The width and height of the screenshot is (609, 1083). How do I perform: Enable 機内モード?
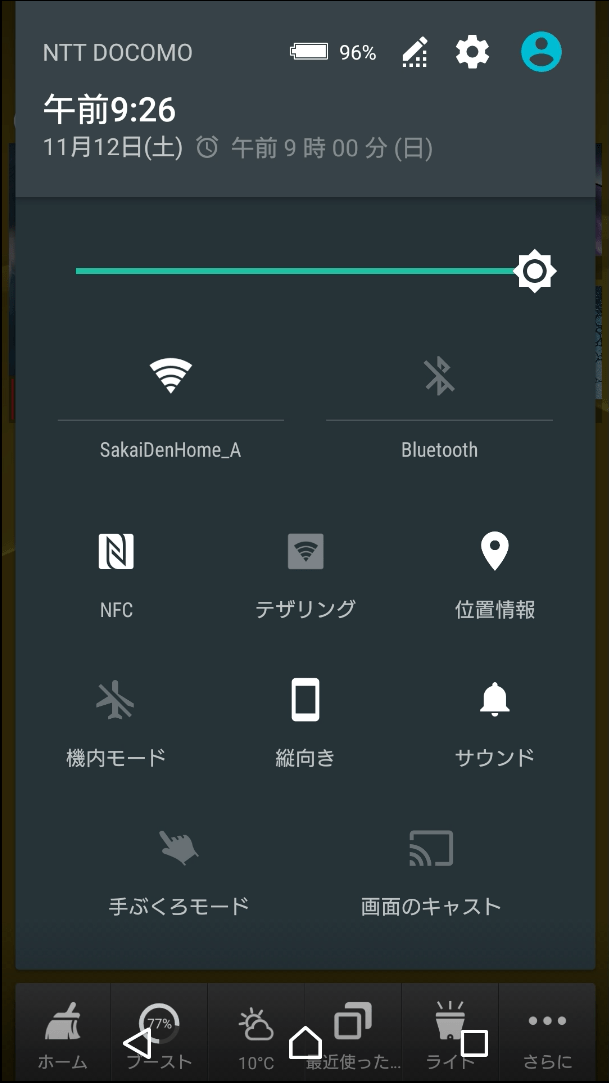116,701
